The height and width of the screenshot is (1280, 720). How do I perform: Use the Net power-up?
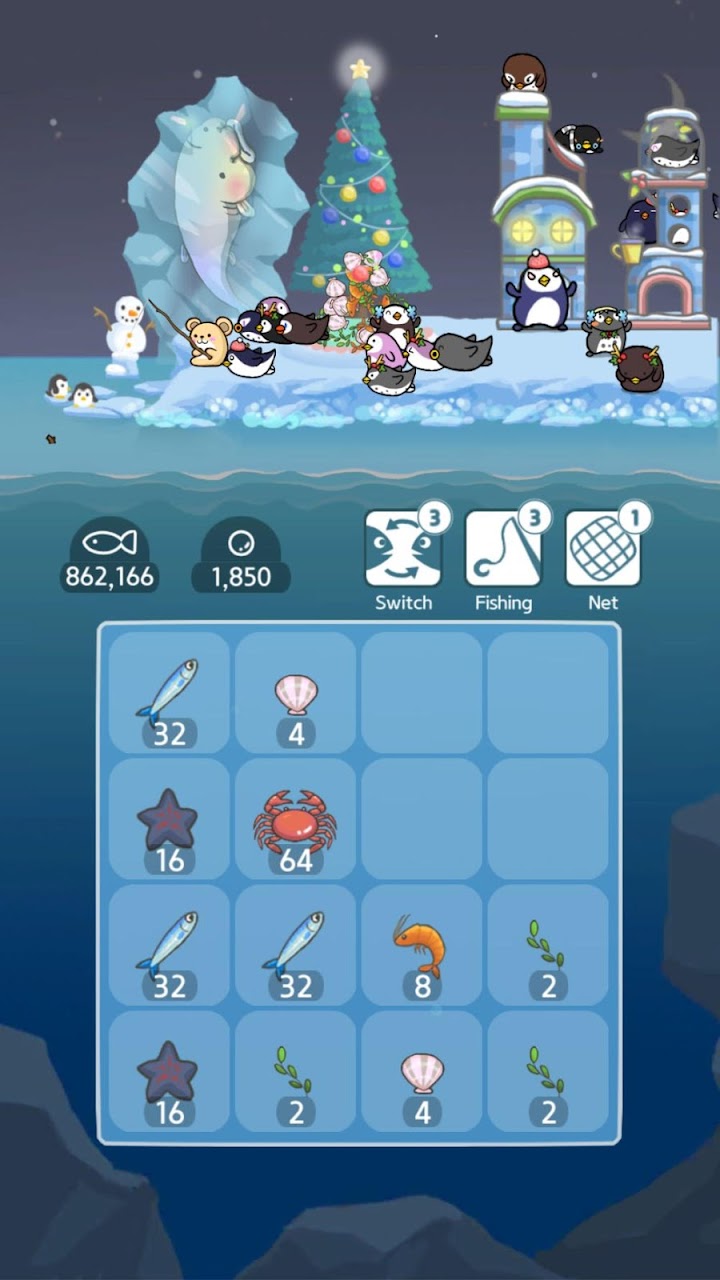pyautogui.click(x=603, y=549)
